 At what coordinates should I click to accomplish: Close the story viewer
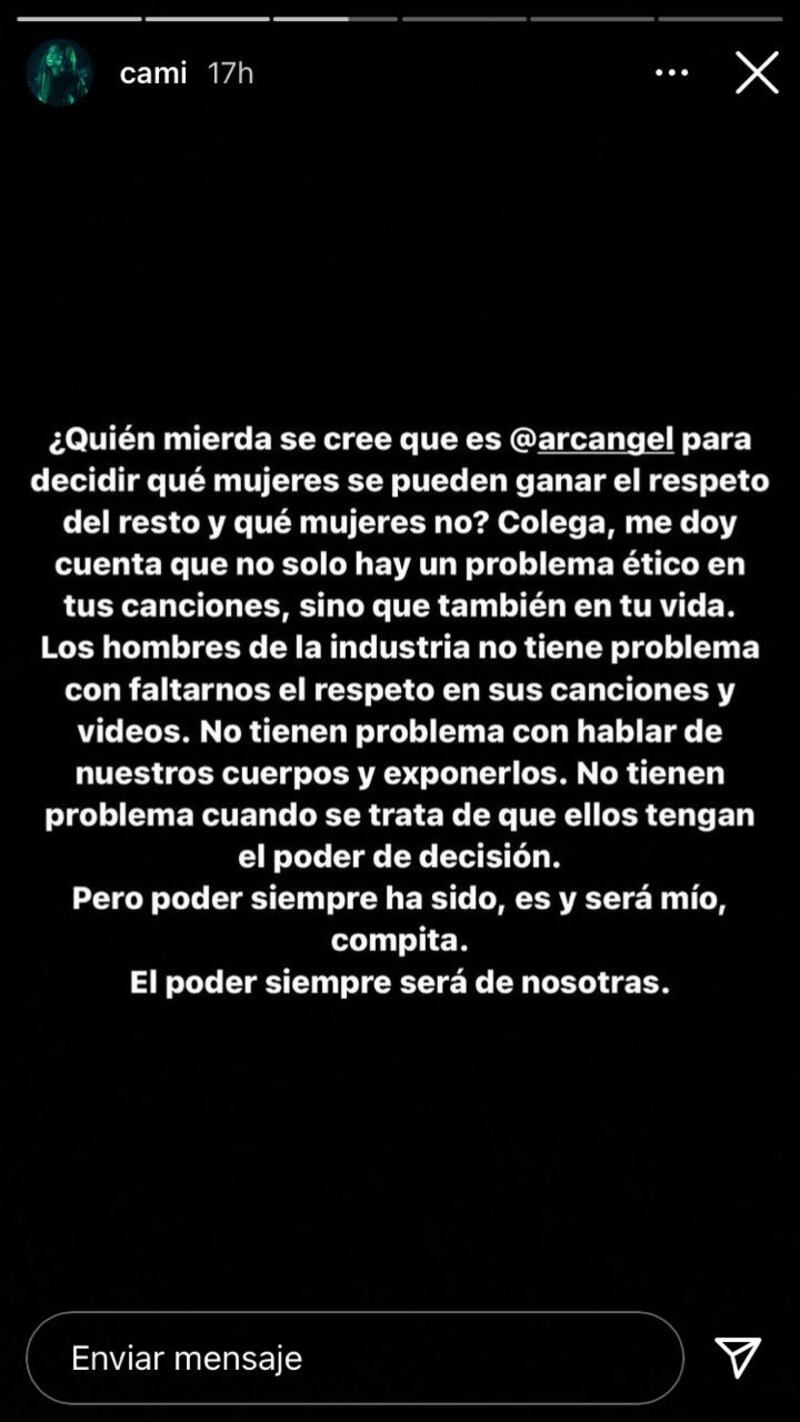(x=757, y=73)
